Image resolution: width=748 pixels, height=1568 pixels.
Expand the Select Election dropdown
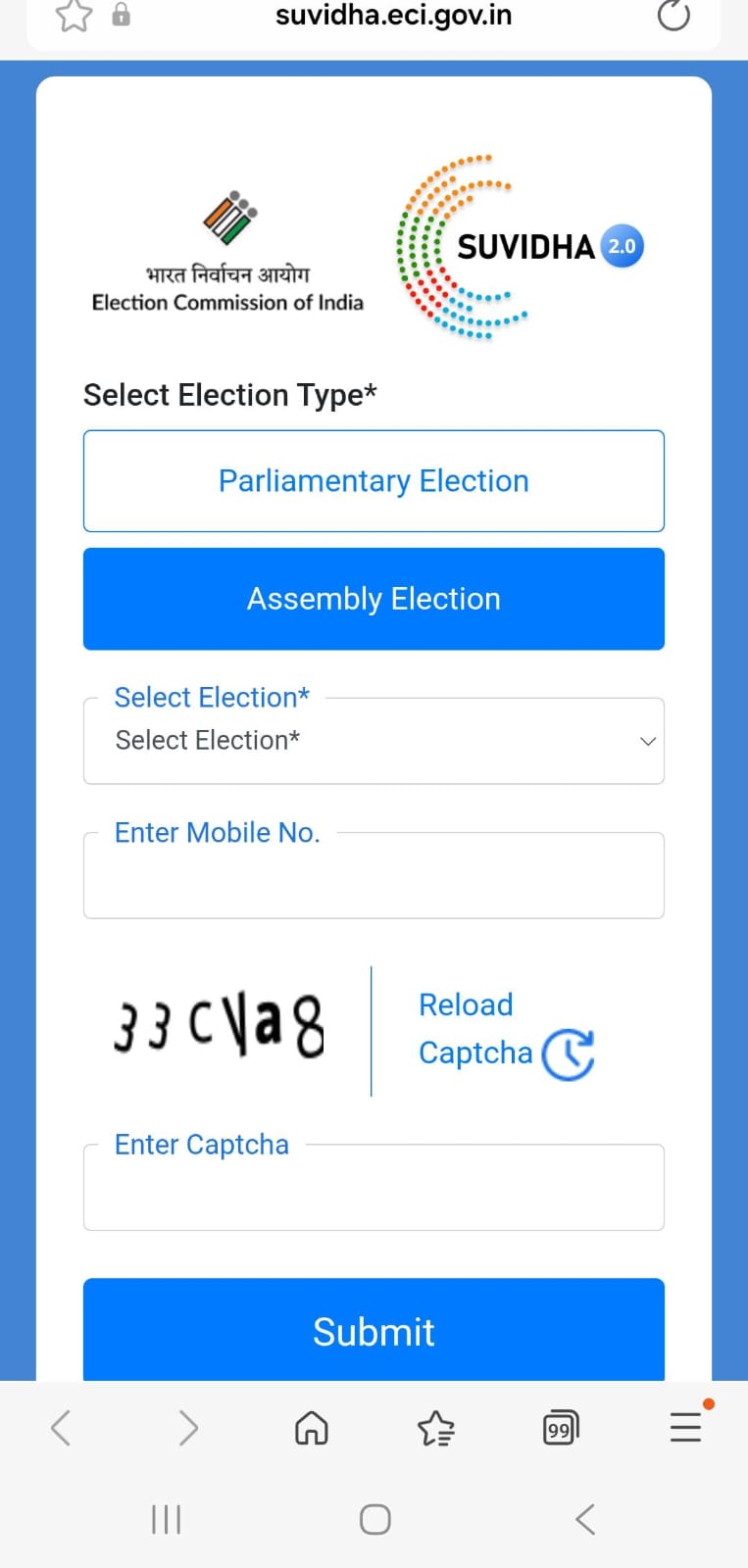tap(374, 741)
